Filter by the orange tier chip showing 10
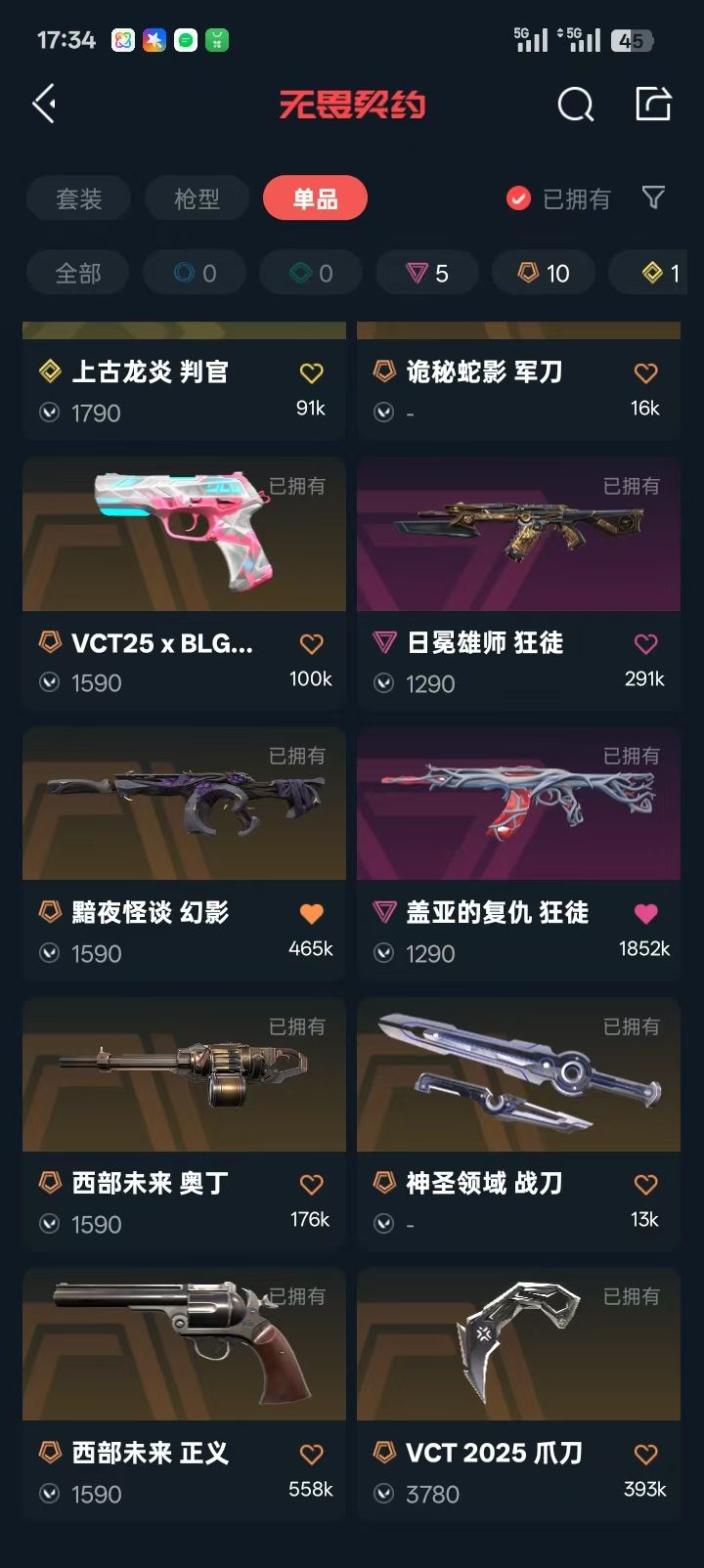704x1568 pixels. [x=544, y=273]
